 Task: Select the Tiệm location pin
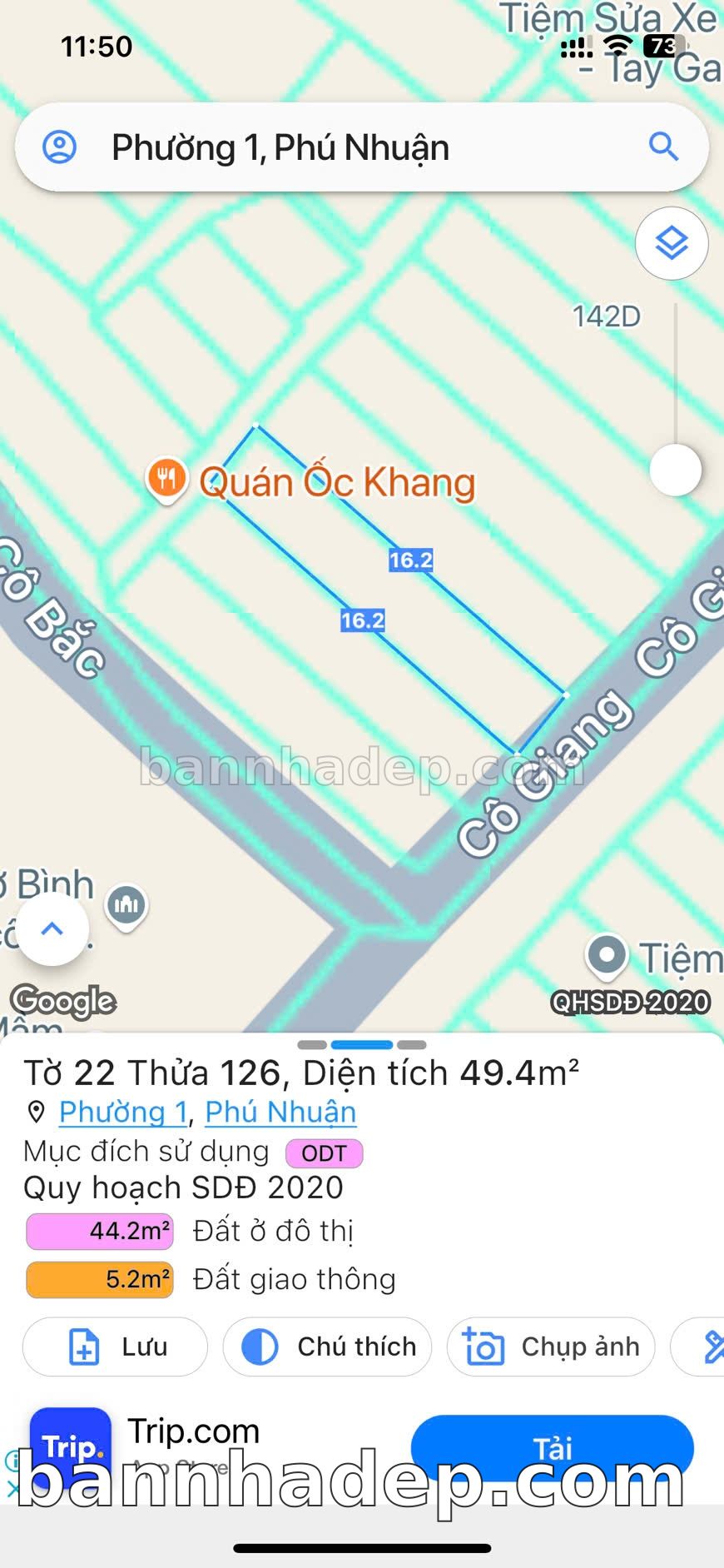607,954
